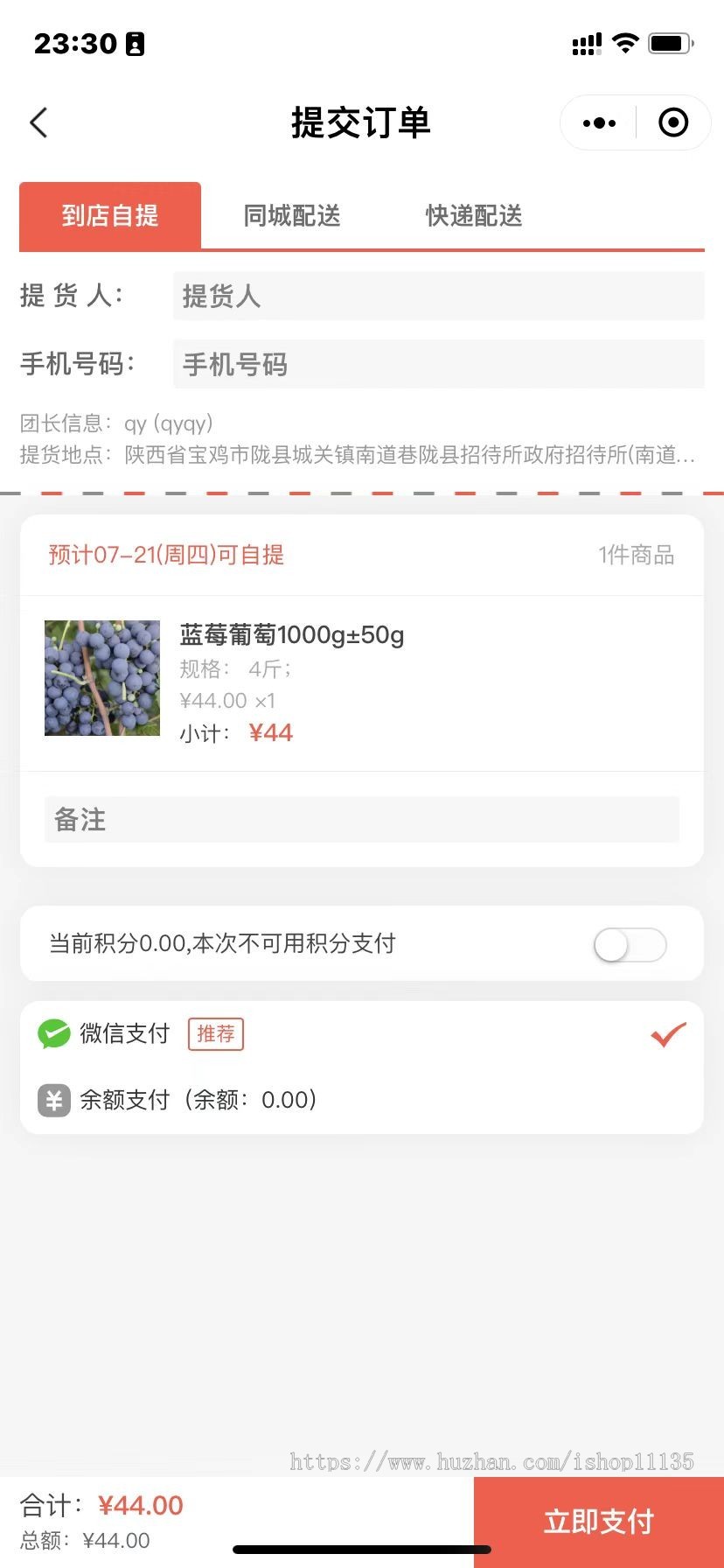Select the 到店自提 tab
This screenshot has width=724, height=1568.
pyautogui.click(x=110, y=215)
